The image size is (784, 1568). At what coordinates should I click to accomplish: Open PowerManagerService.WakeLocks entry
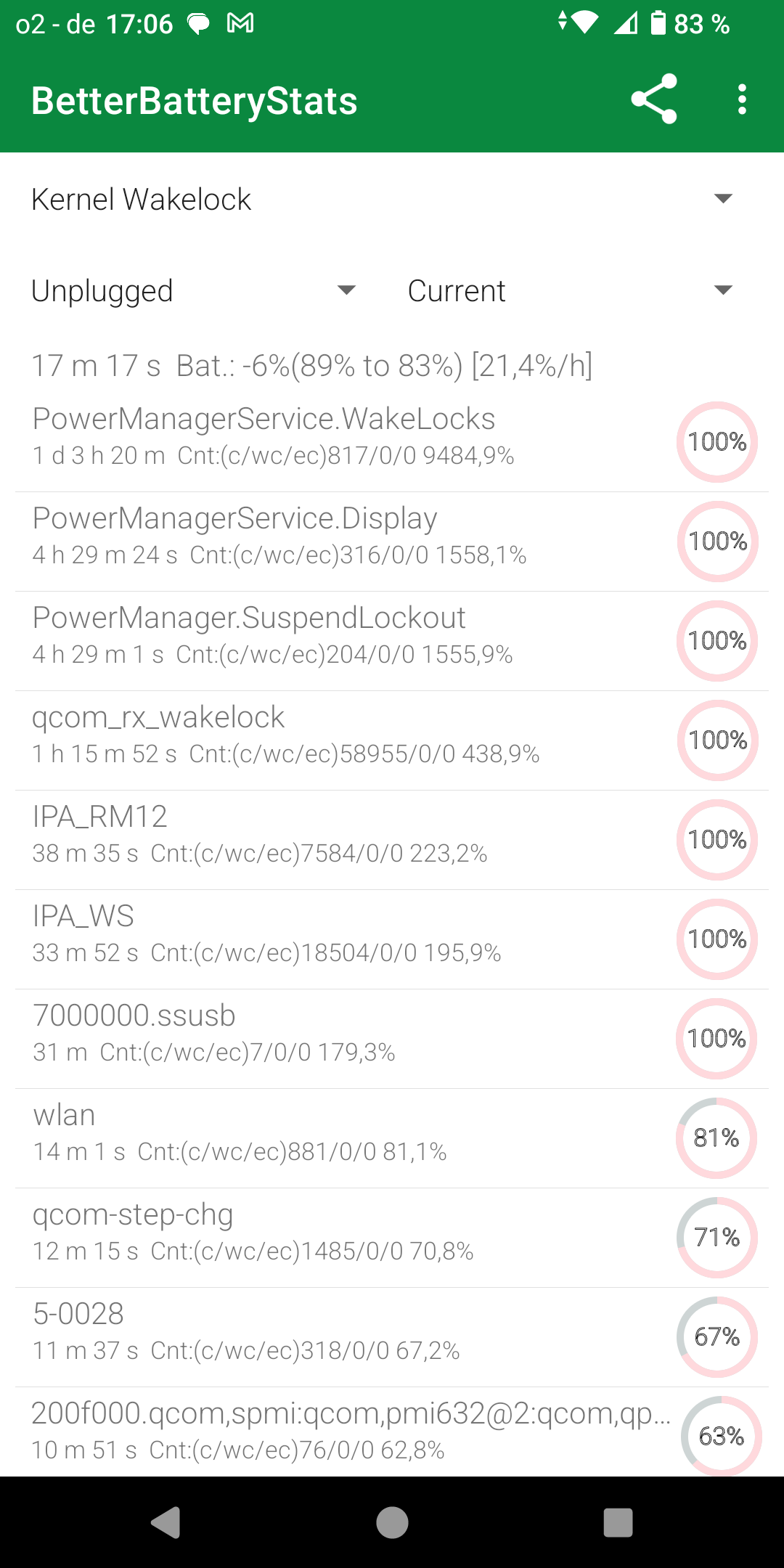tap(392, 441)
